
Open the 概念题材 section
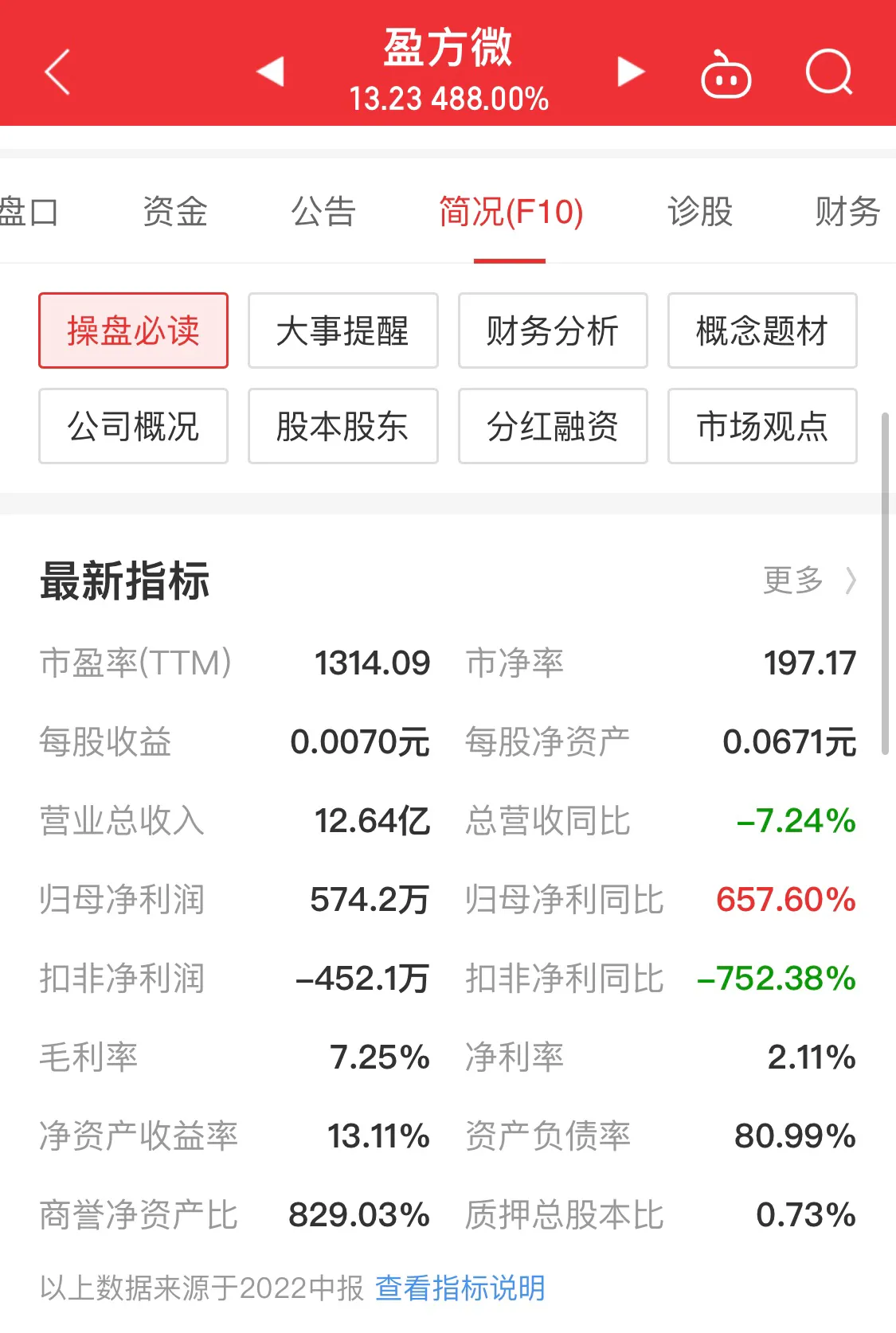pyautogui.click(x=762, y=330)
